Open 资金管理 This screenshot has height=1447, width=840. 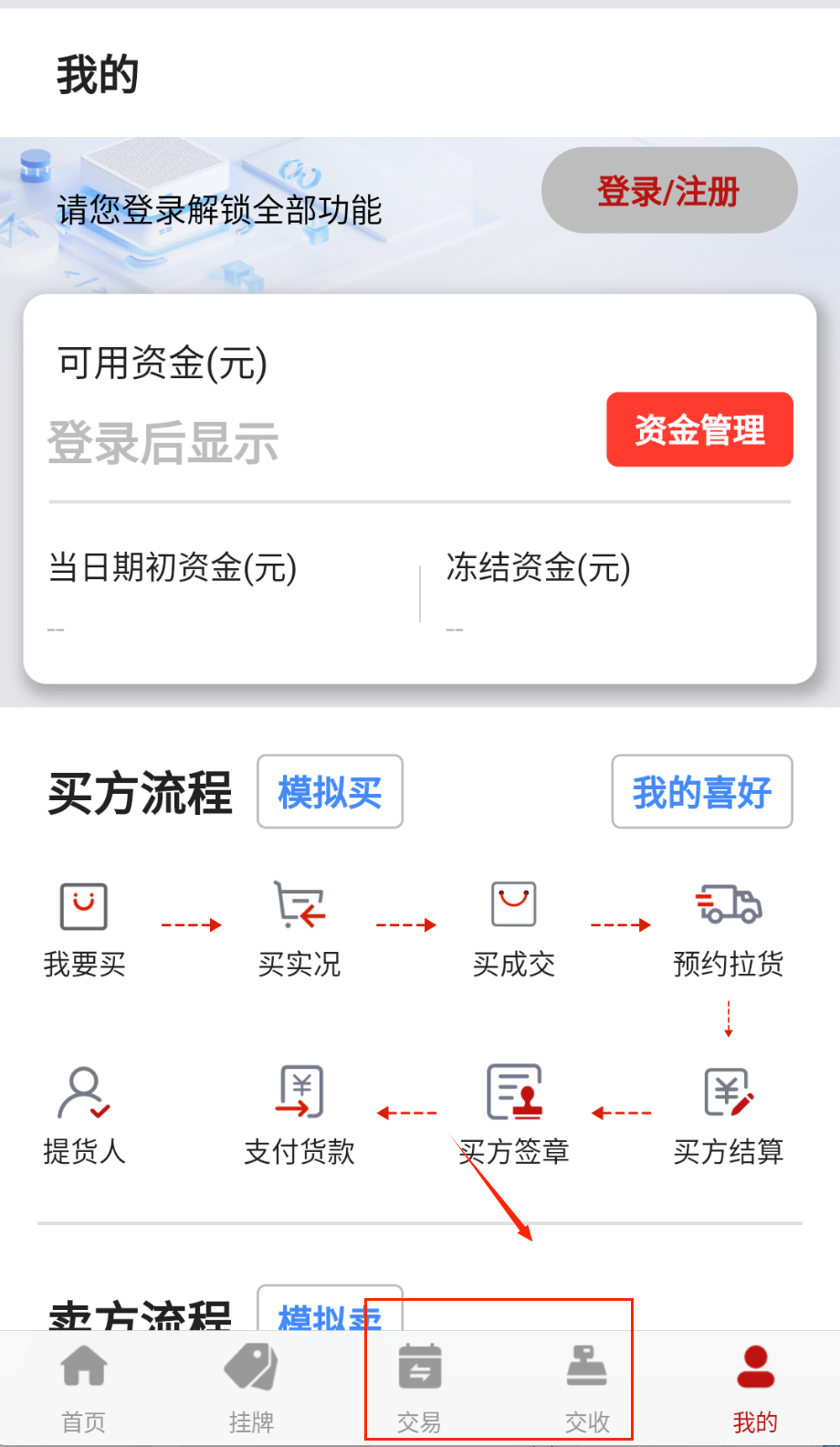point(699,429)
